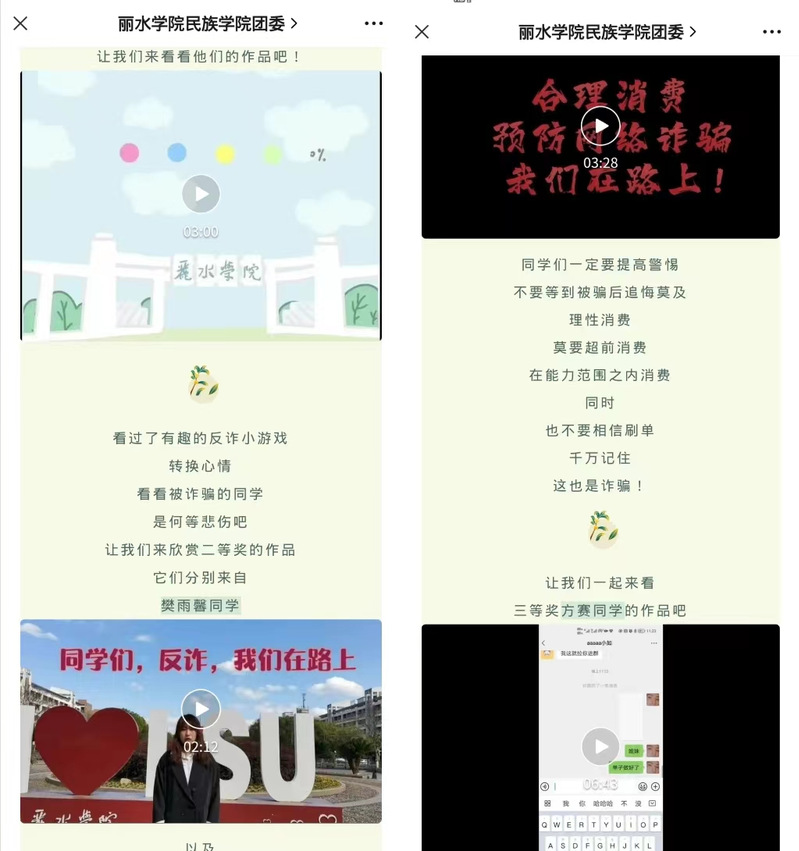
Task: Open 丽水学院民族学院团委 account above the cartoon video
Action: [207, 23]
